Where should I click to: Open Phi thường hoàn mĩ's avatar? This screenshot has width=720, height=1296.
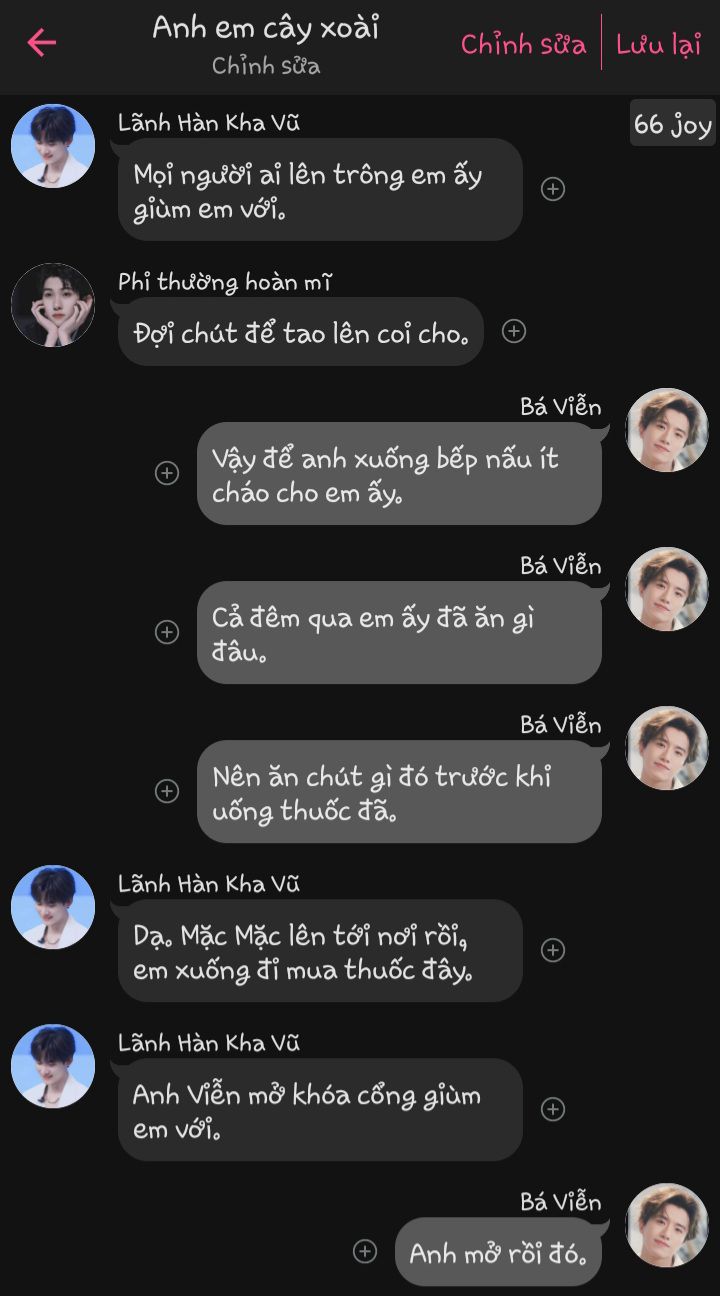(53, 305)
